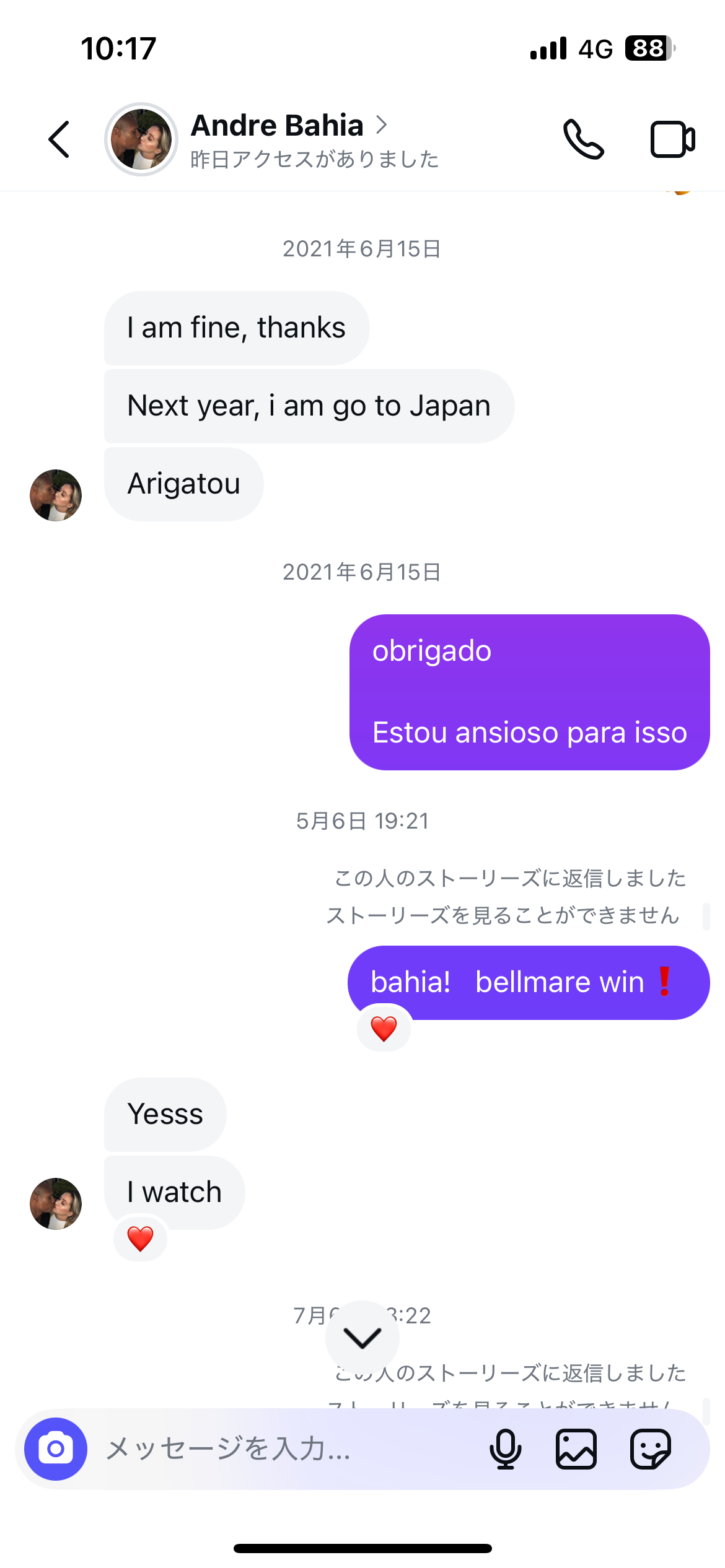This screenshot has height=1568, width=725.
Task: Record a voice message with the microphone
Action: tap(505, 1449)
